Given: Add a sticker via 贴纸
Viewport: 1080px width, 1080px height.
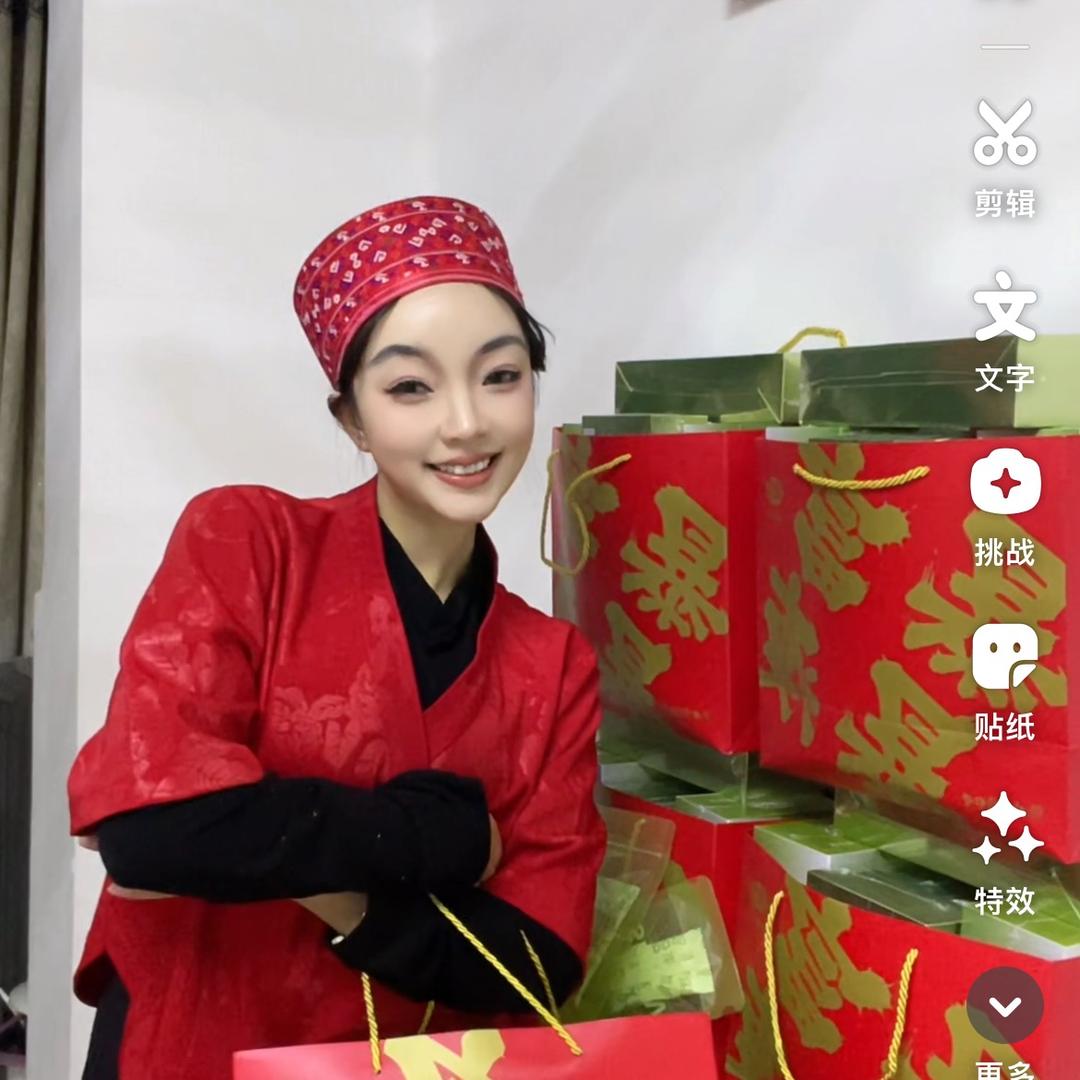Looking at the screenshot, I should (1004, 657).
